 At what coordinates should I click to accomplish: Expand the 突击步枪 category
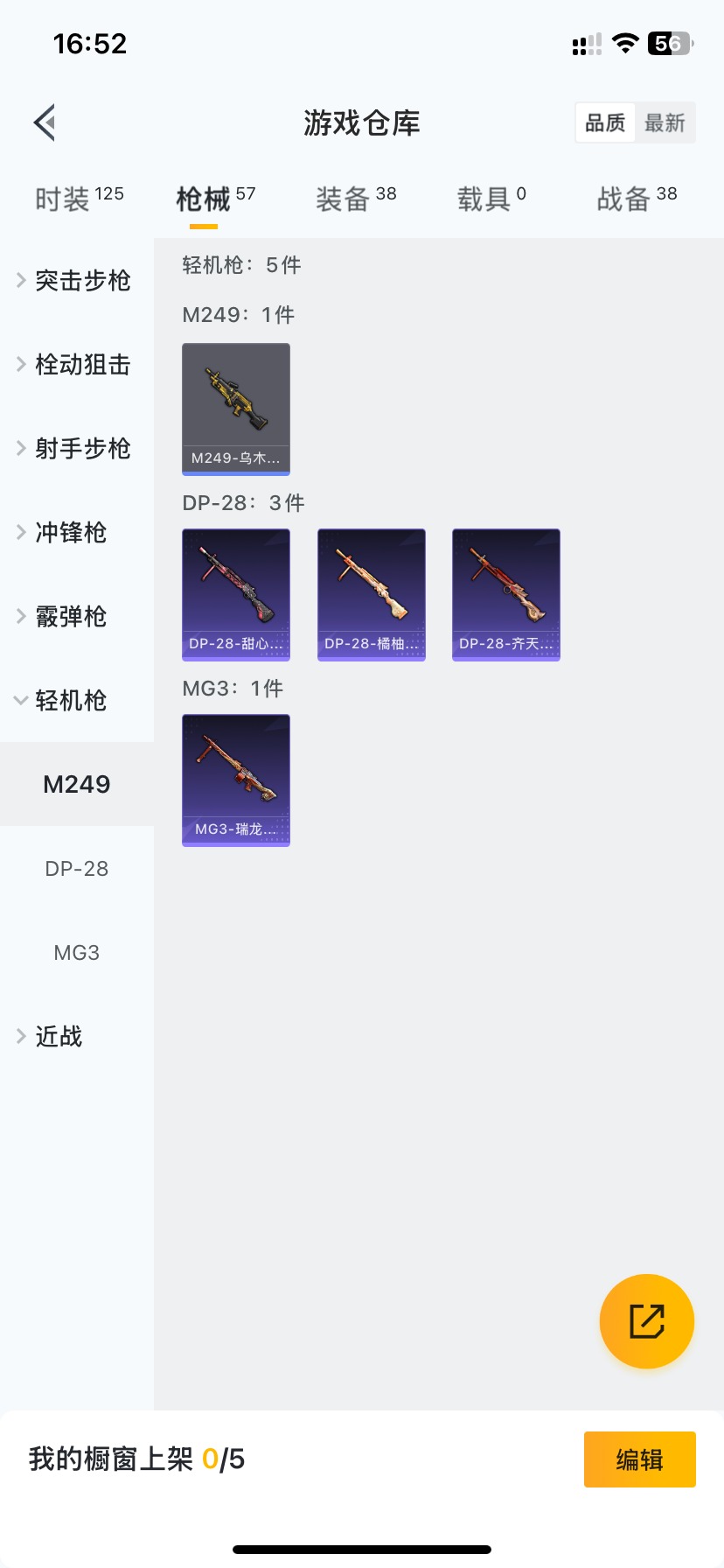pyautogui.click(x=77, y=280)
